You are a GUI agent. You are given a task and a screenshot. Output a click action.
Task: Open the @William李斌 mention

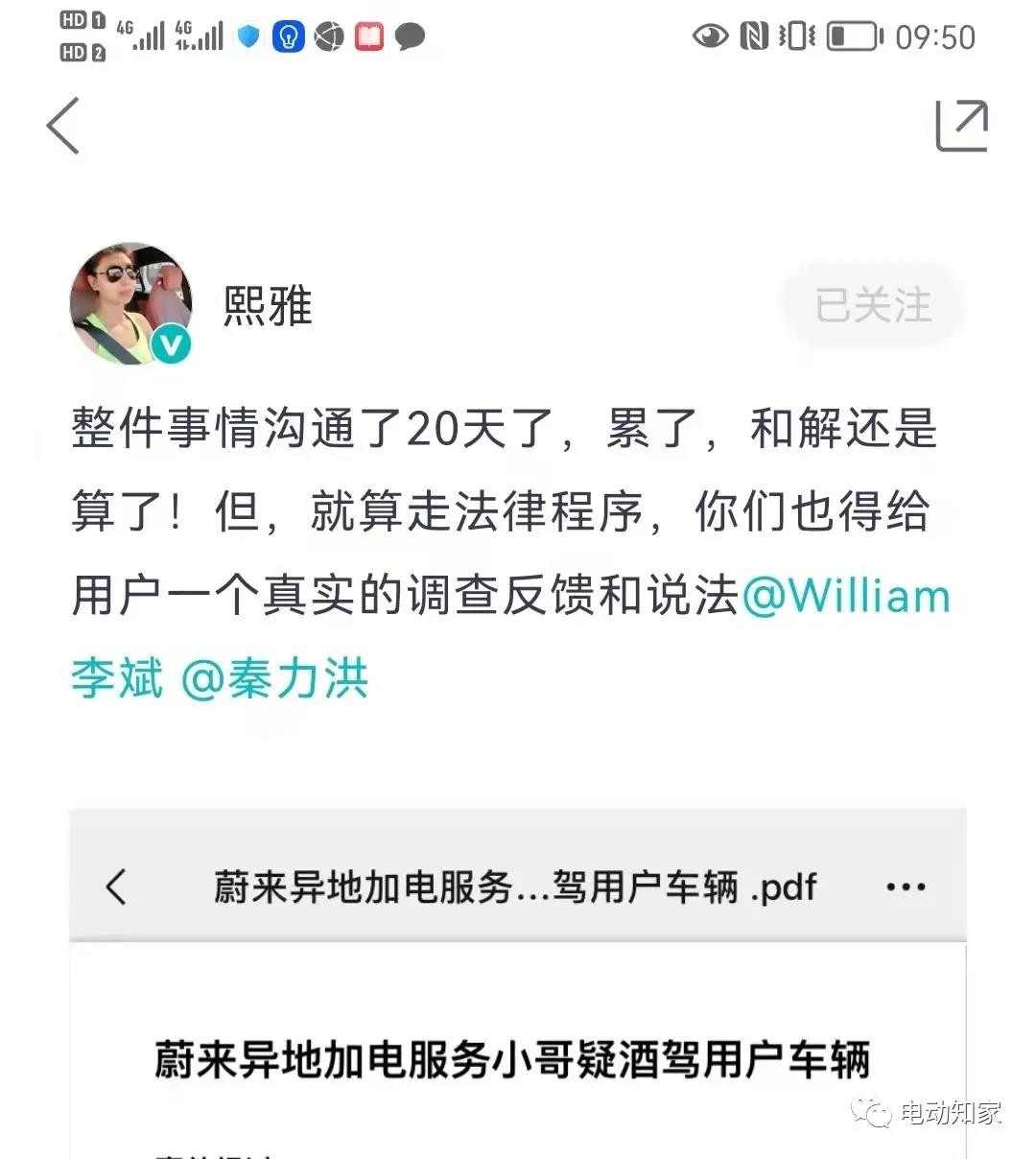coord(846,597)
